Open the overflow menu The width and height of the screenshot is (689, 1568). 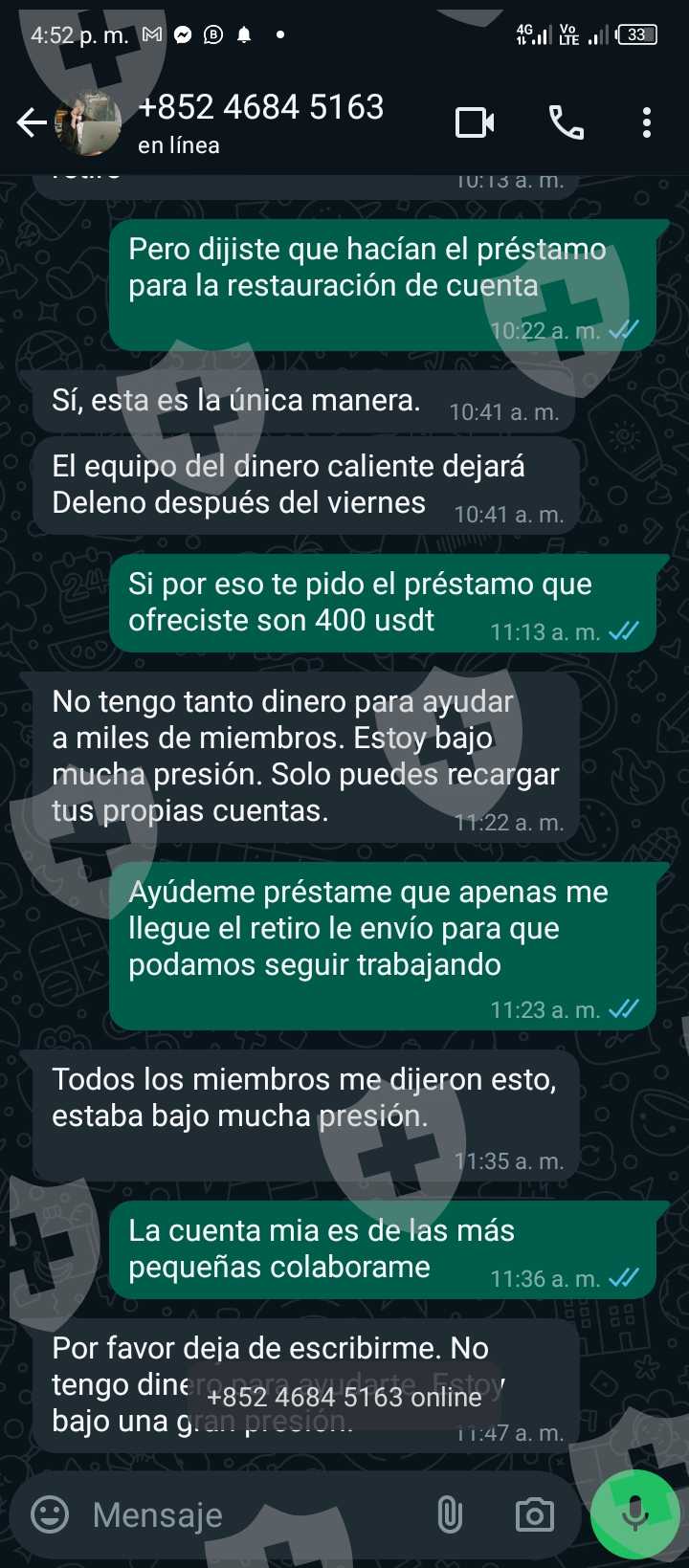[647, 122]
